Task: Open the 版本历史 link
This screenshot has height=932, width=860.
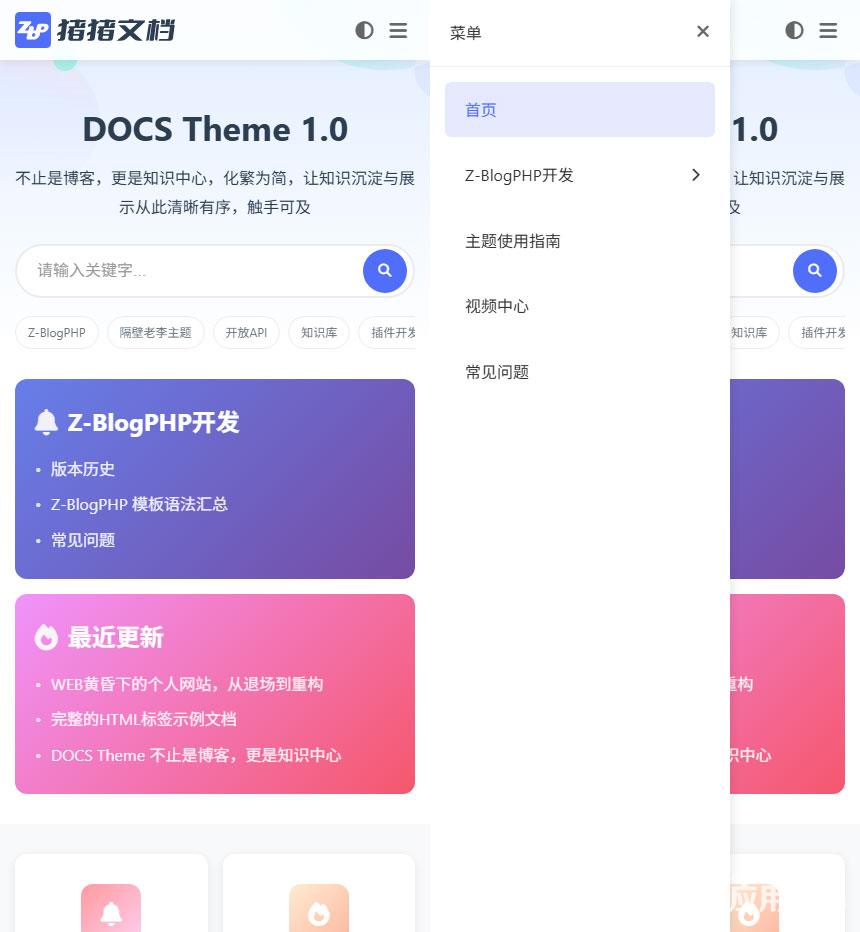Action: click(82, 469)
